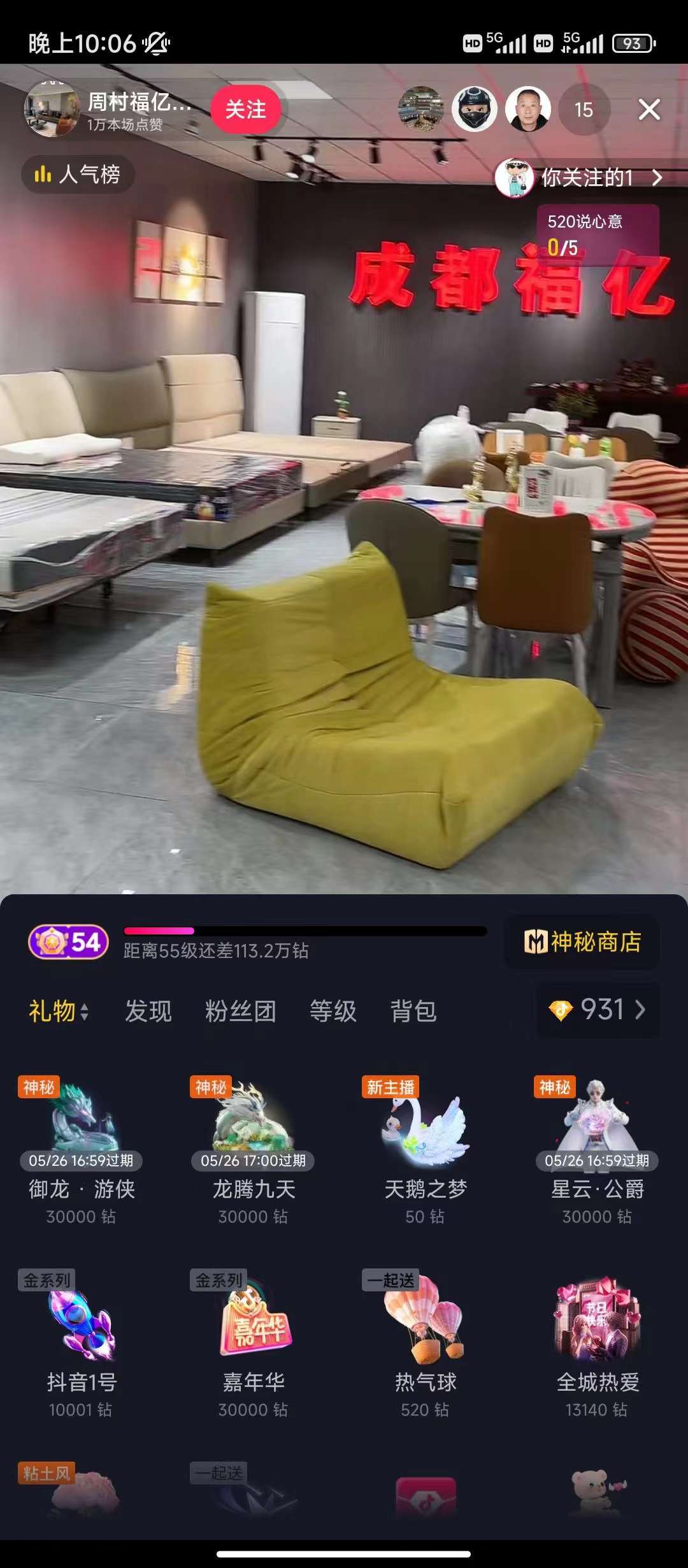Open the 931 diamond balance recharge
The height and width of the screenshot is (1568, 688).
[598, 1010]
